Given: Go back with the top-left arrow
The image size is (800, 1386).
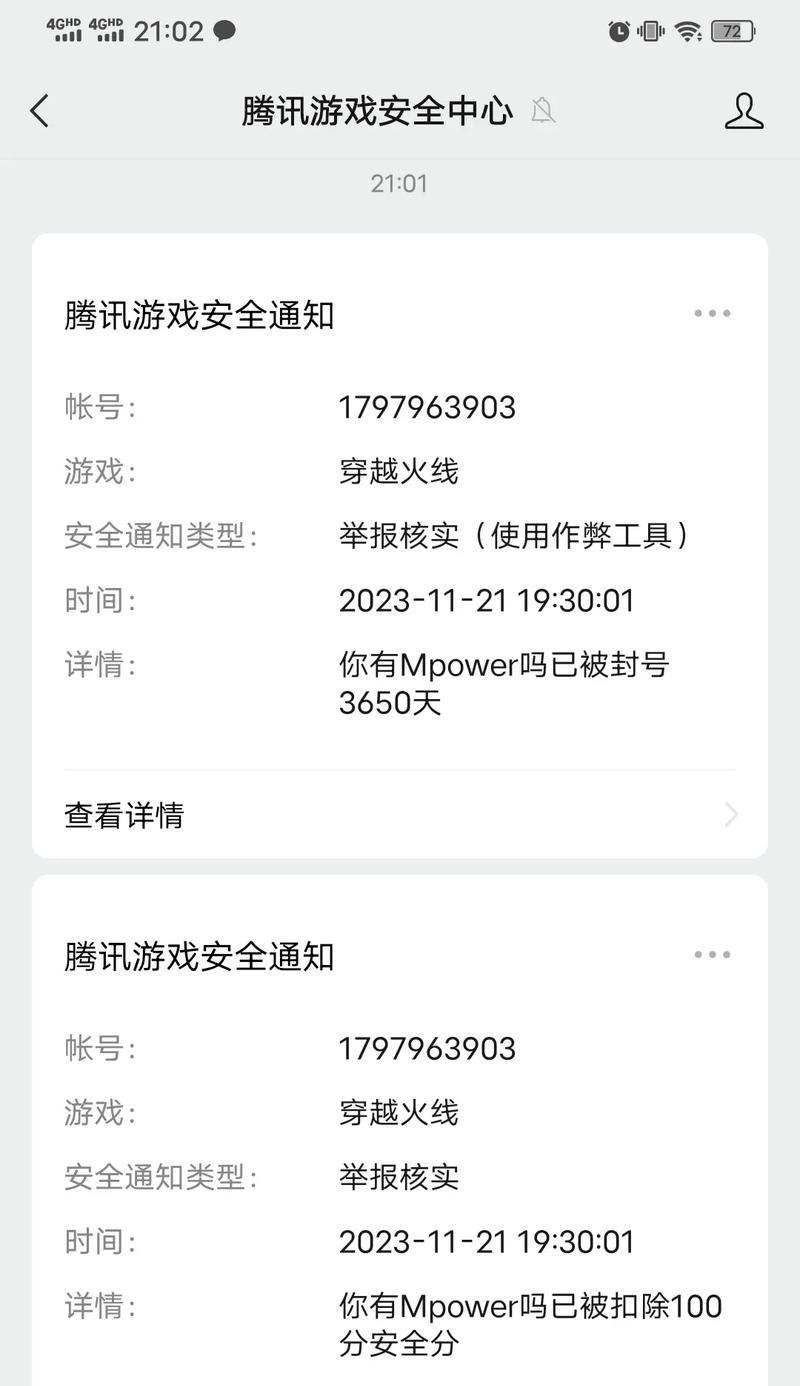Looking at the screenshot, I should [39, 111].
